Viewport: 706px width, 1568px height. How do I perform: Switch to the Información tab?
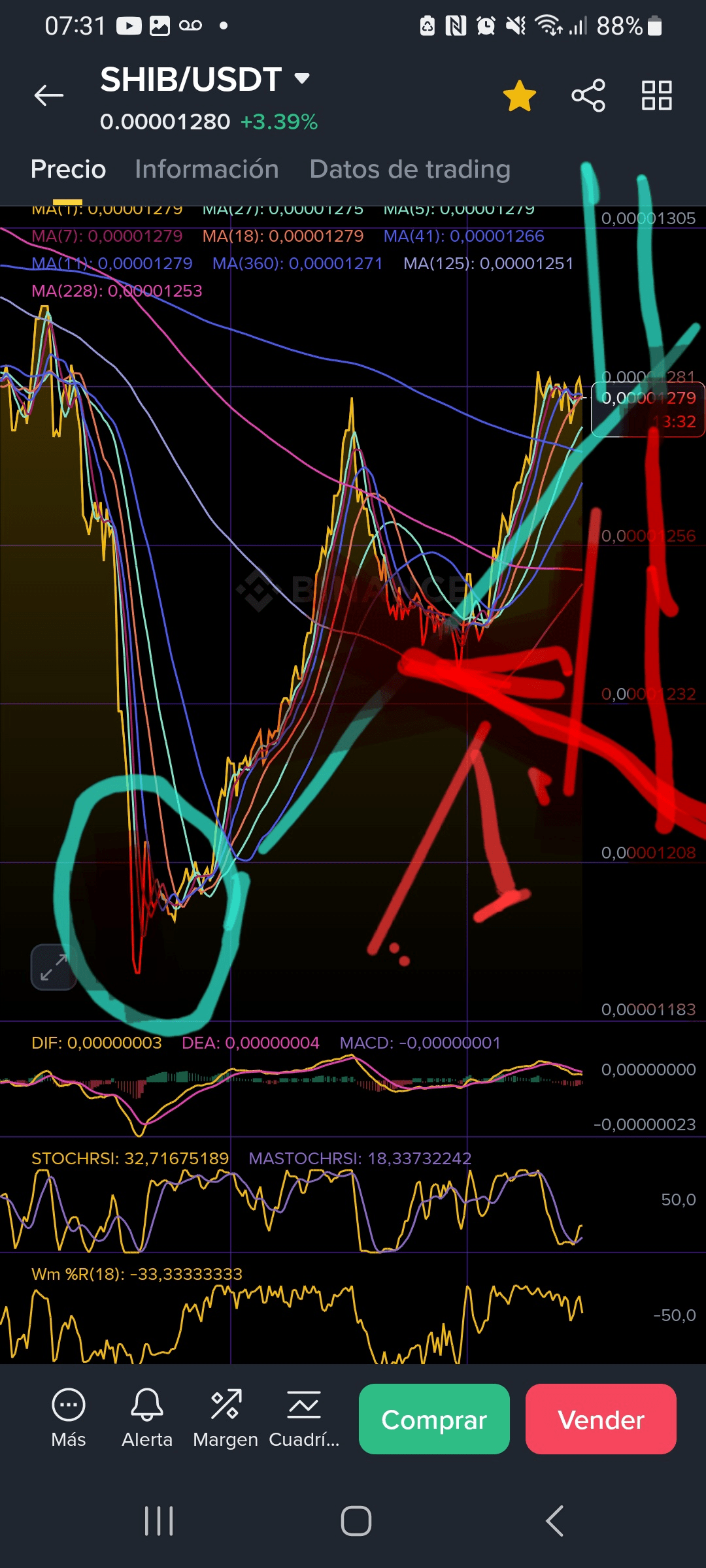tap(207, 169)
